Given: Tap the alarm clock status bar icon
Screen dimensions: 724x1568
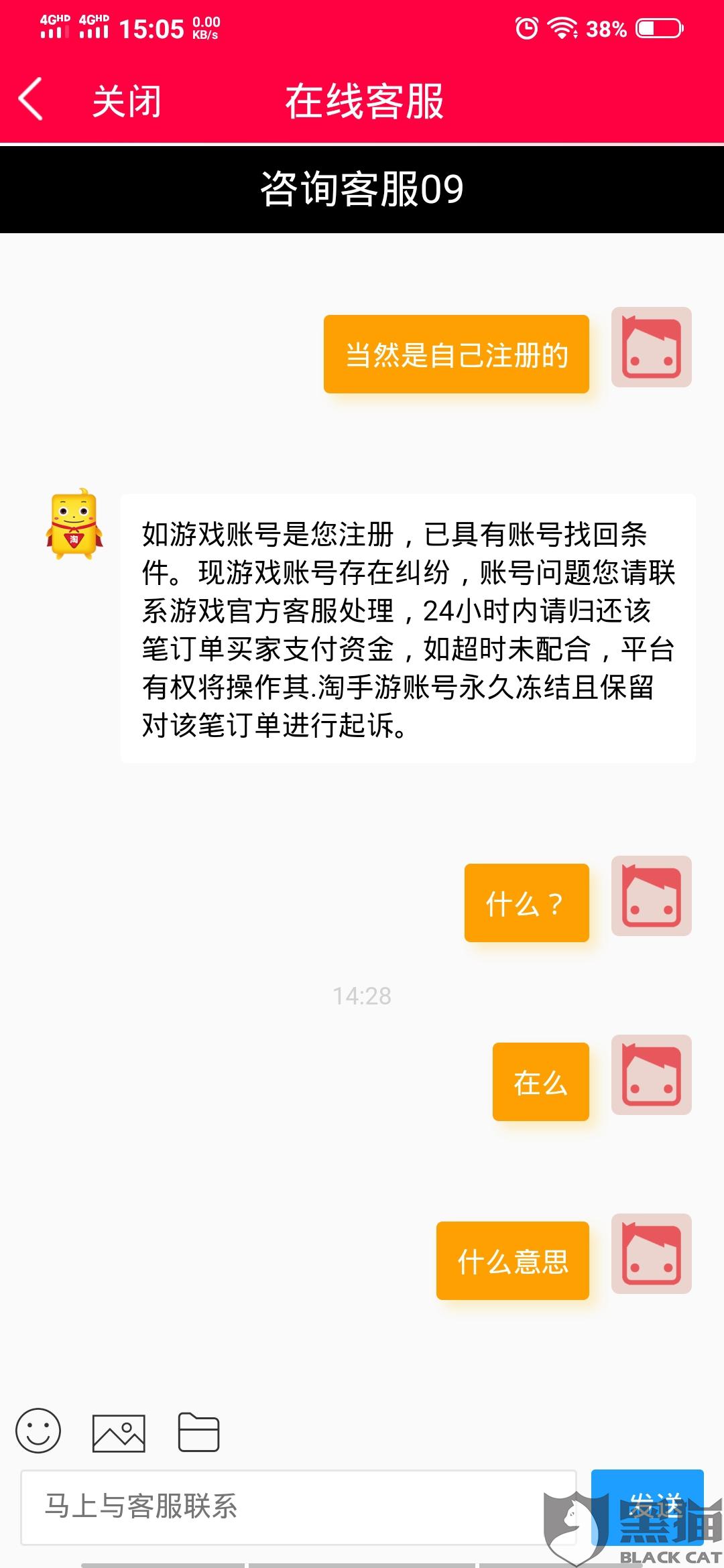Looking at the screenshot, I should (528, 28).
